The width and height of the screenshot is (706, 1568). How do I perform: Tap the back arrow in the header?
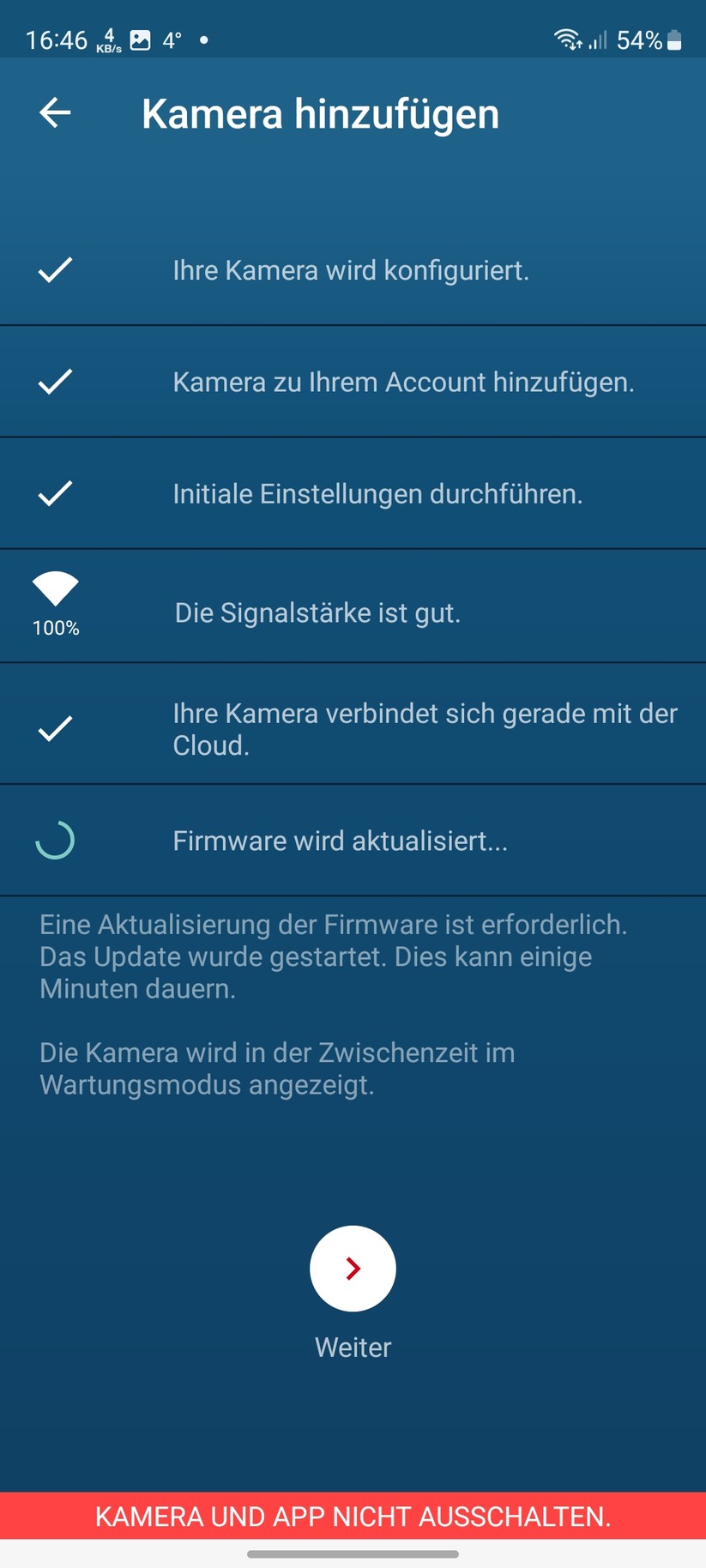point(55,112)
